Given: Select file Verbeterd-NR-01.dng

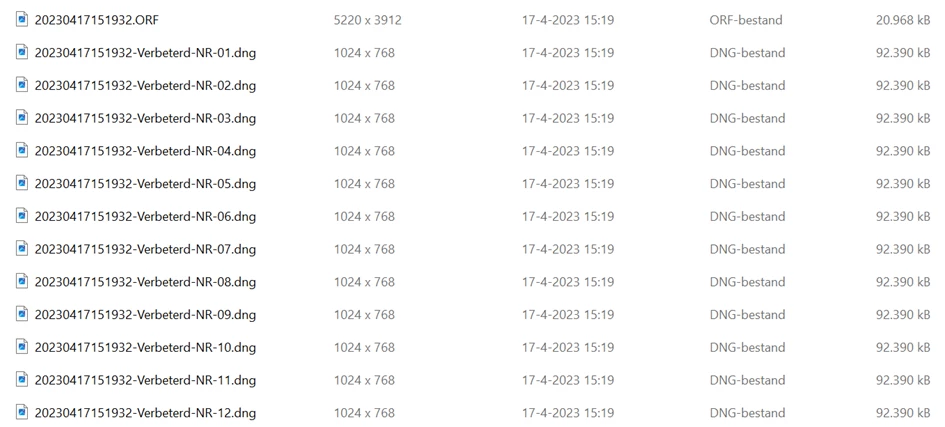Looking at the screenshot, I should (x=145, y=53).
